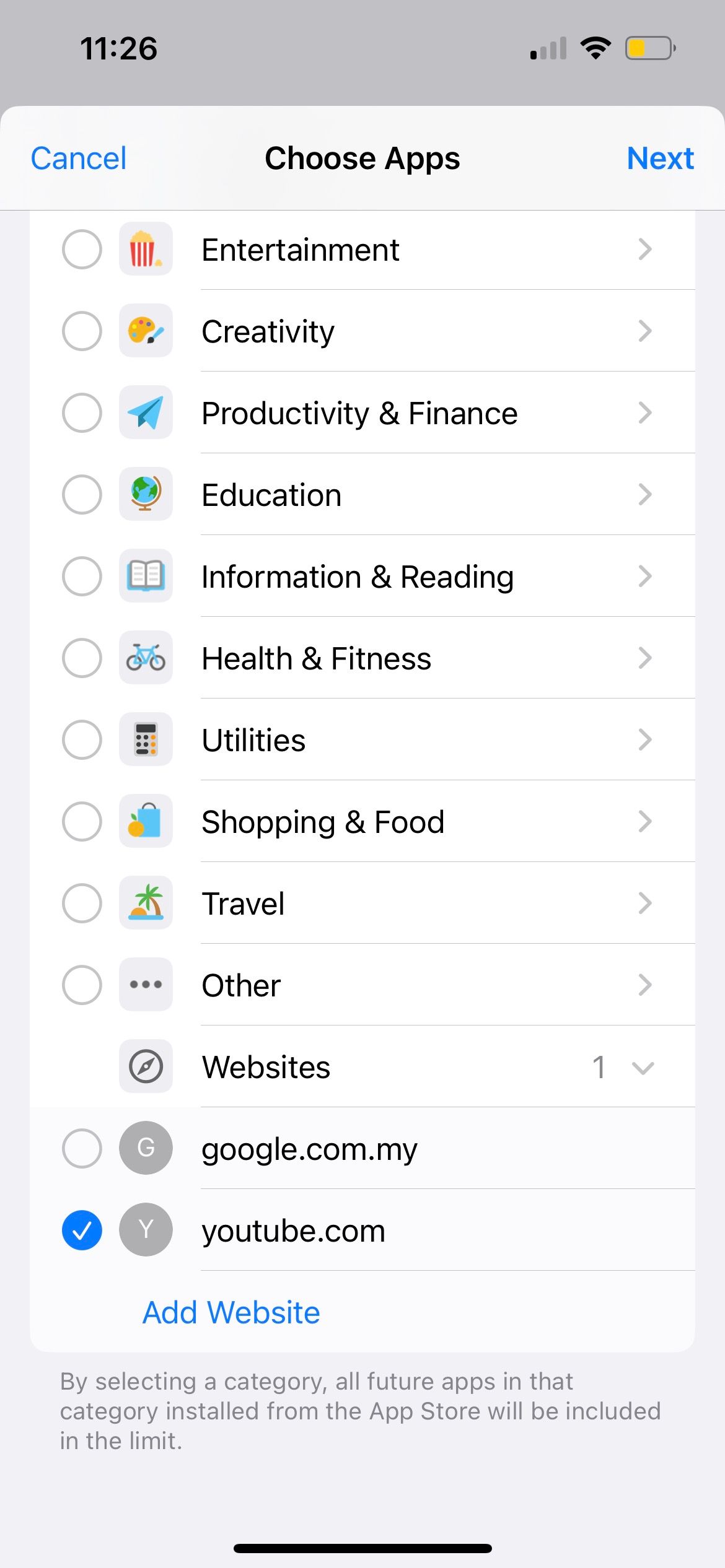725x1568 pixels.
Task: Expand the Travel category chevron
Action: (x=644, y=904)
